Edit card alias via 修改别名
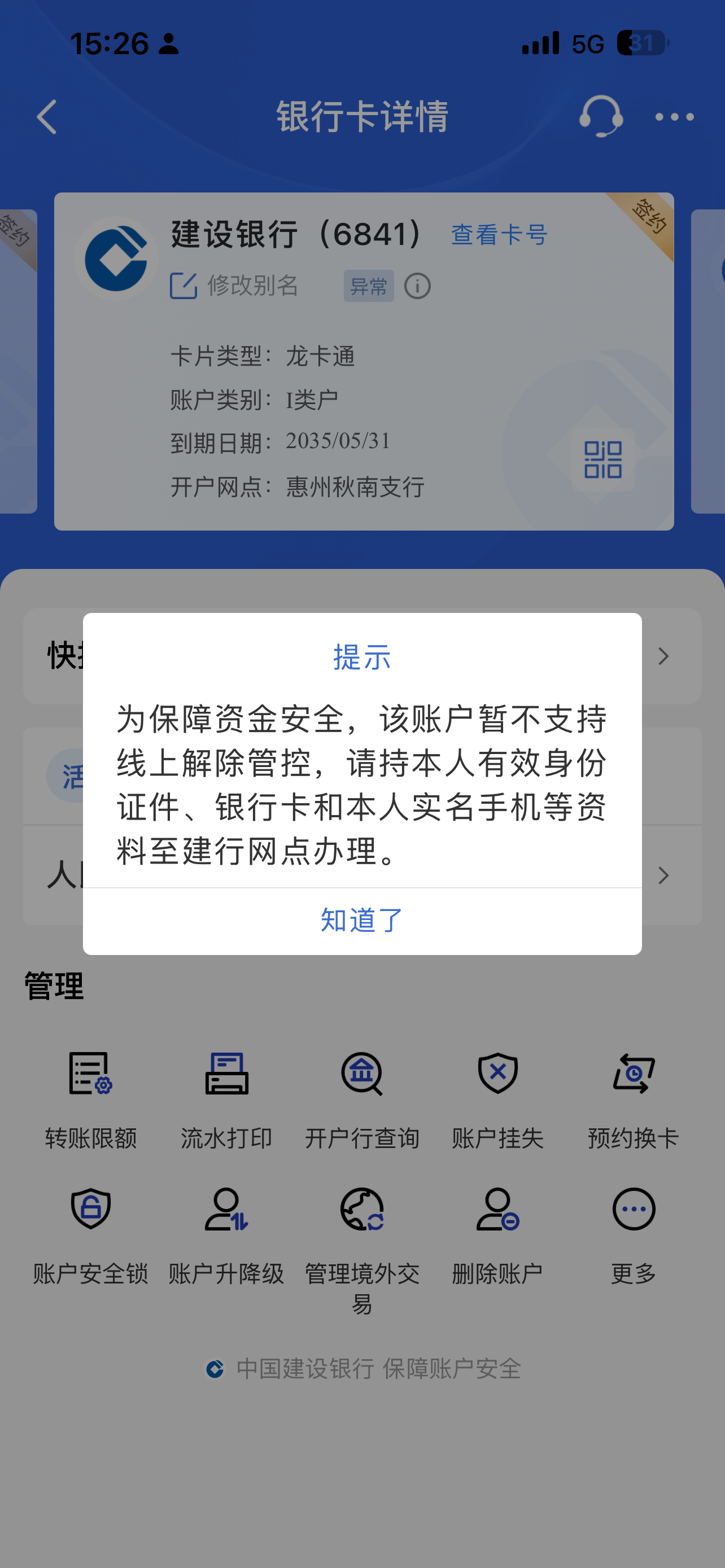Screen dimensions: 725x1568 point(234,286)
